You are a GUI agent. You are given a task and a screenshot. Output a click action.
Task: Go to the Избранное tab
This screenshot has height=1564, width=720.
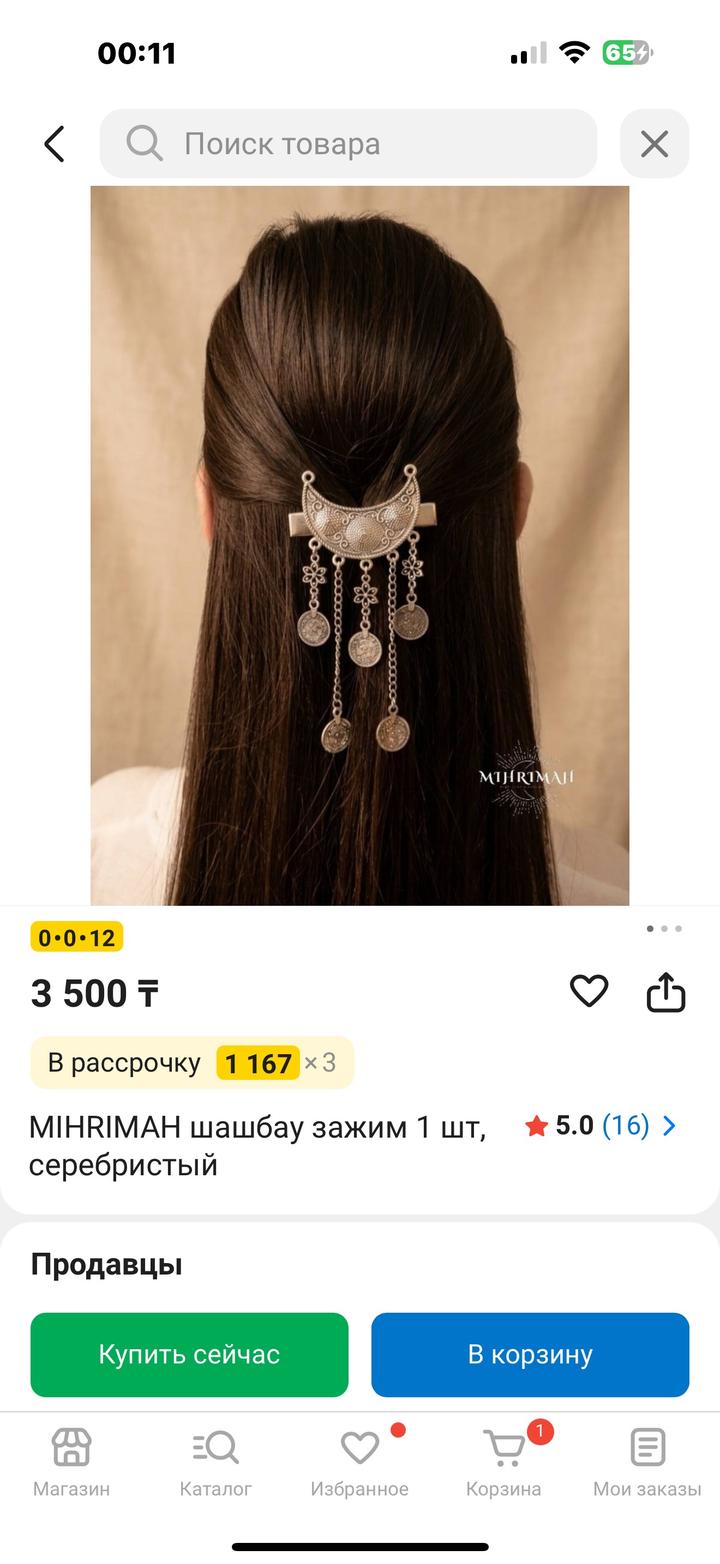[x=359, y=1461]
